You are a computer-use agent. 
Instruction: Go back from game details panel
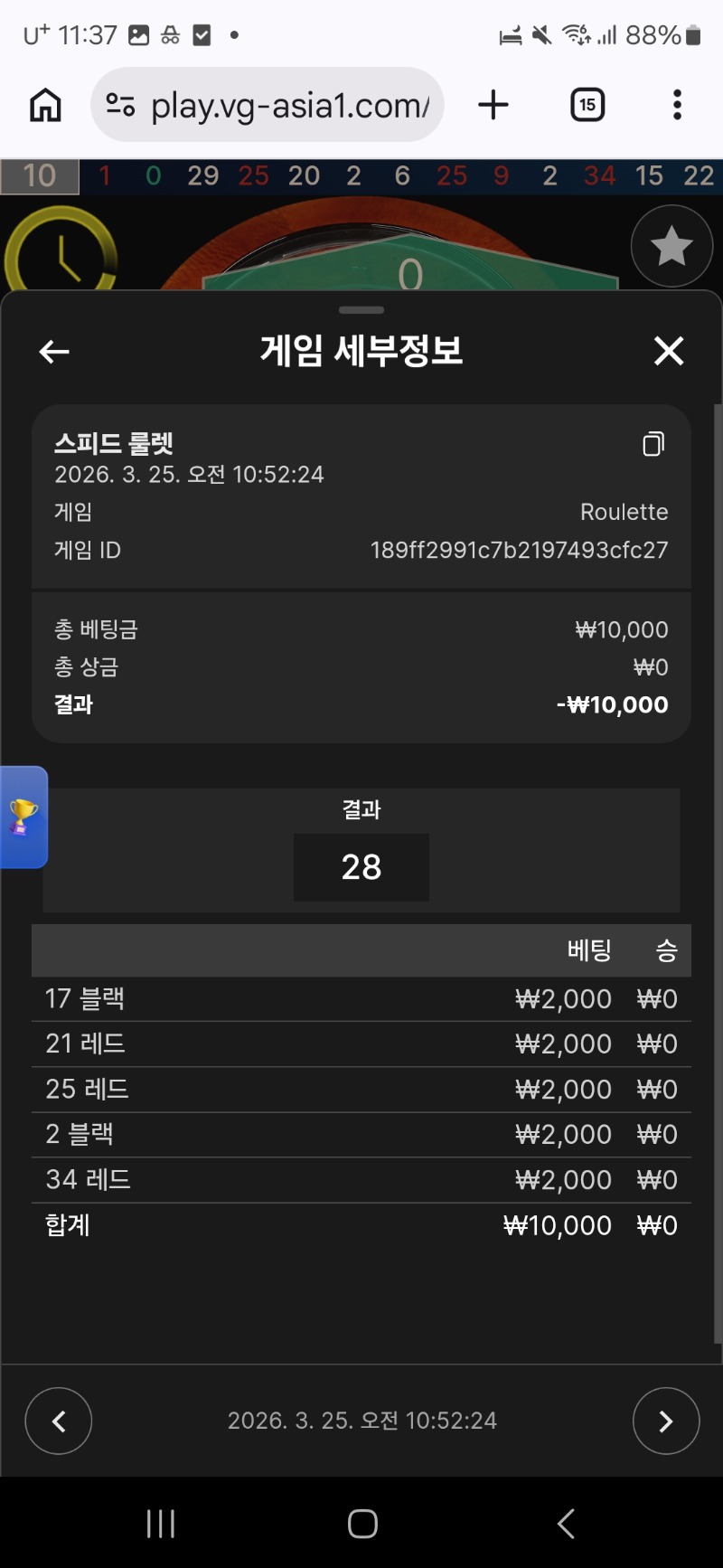click(x=54, y=352)
